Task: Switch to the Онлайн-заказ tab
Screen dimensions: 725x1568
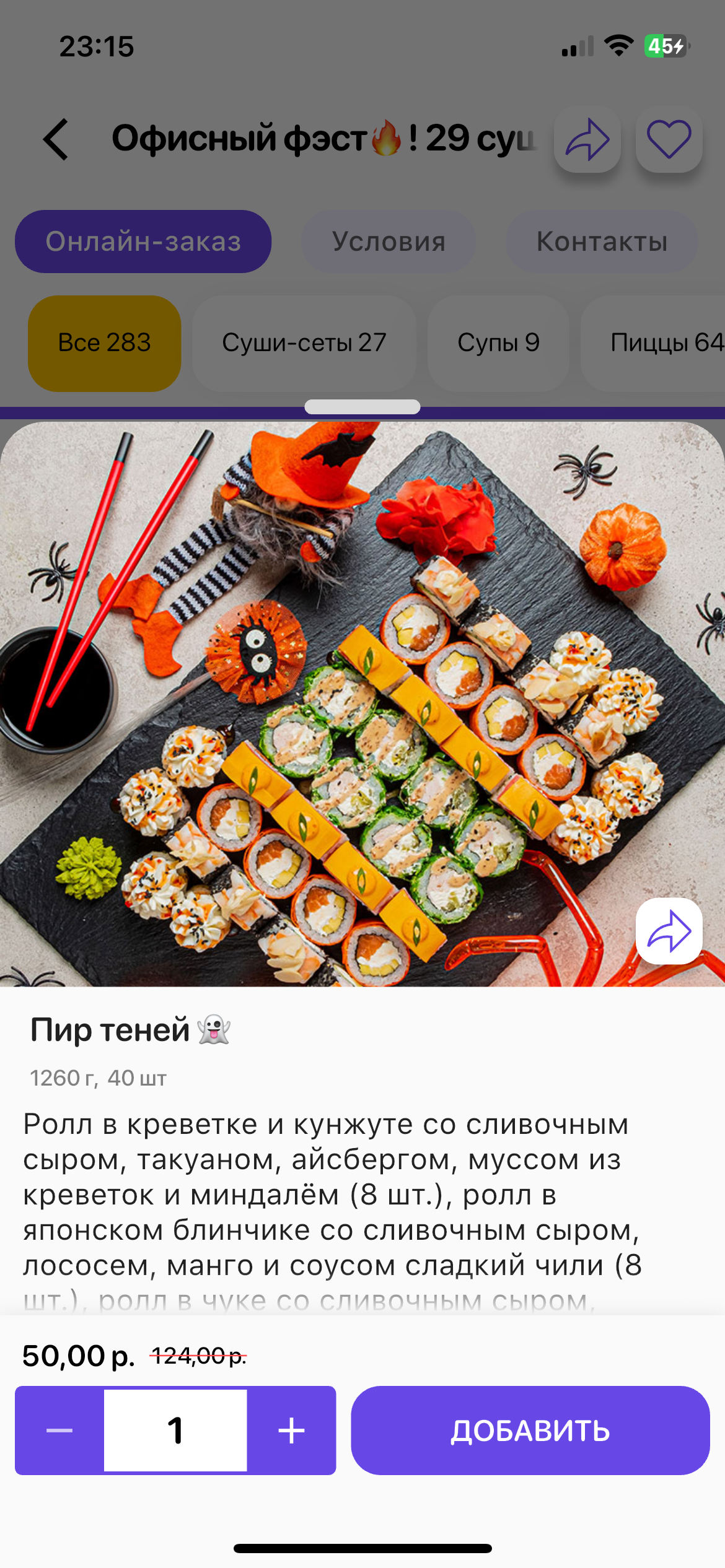Action: point(143,242)
